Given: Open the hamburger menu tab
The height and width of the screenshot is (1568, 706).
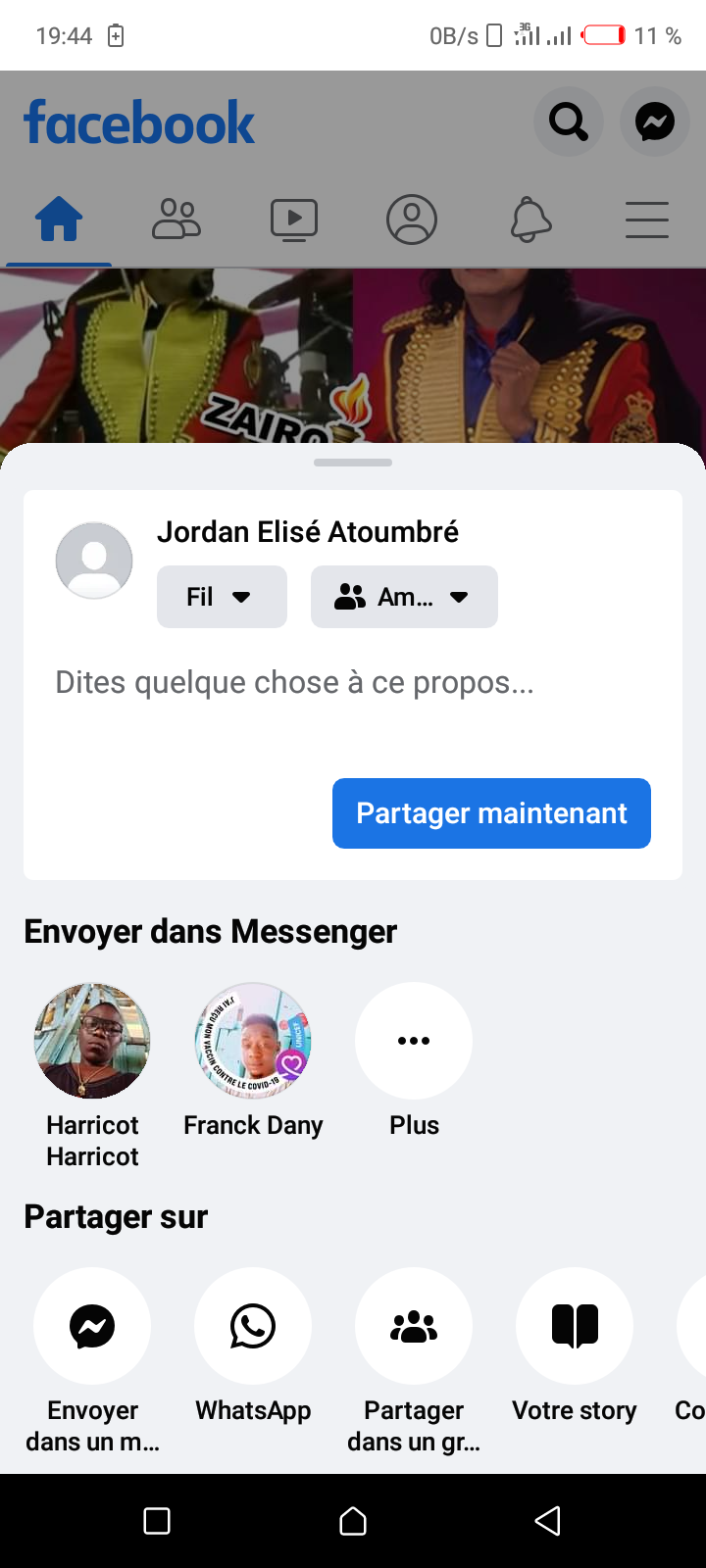Looking at the screenshot, I should point(647,220).
